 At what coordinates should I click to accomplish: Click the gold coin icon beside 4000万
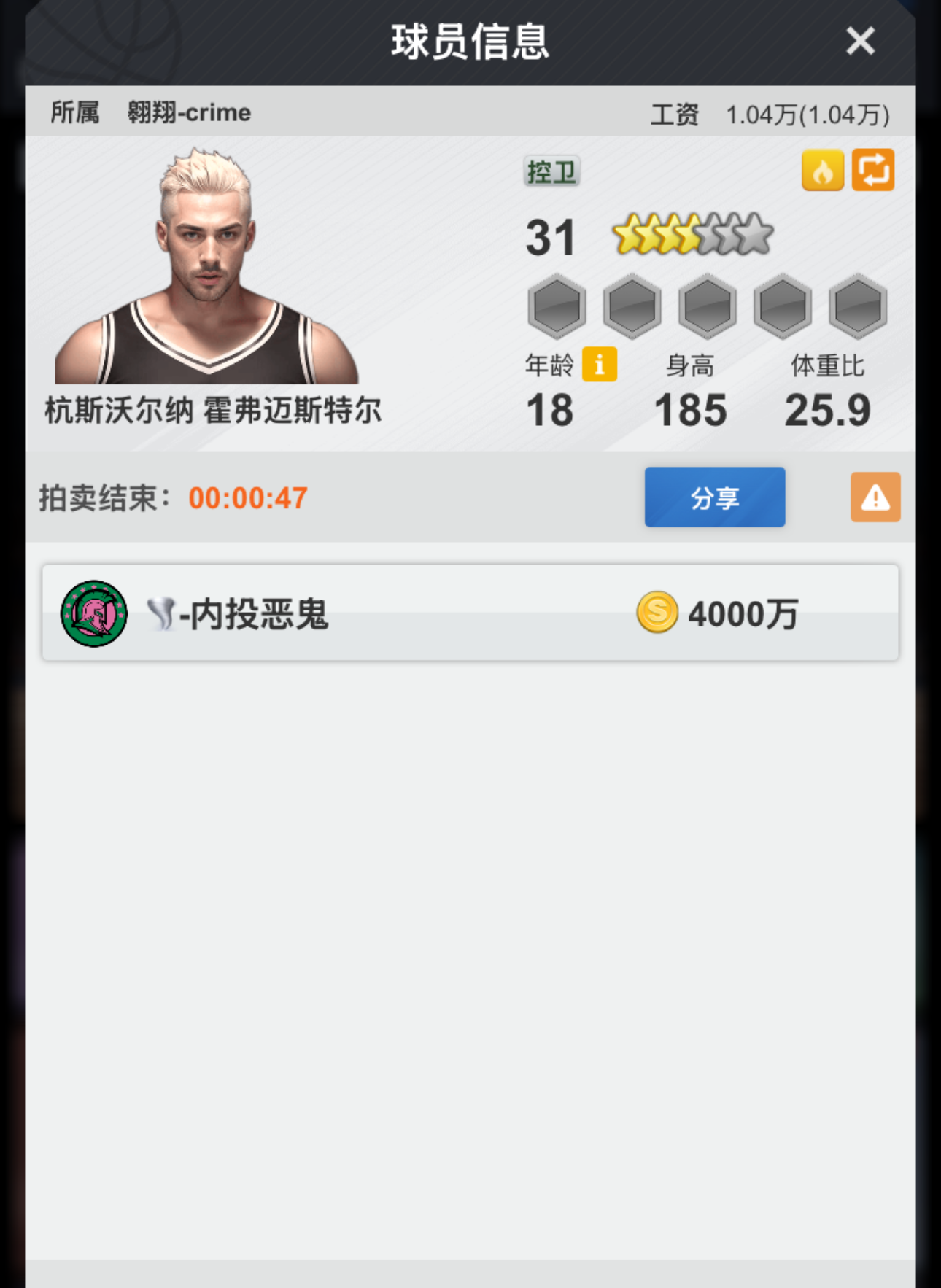pos(655,615)
